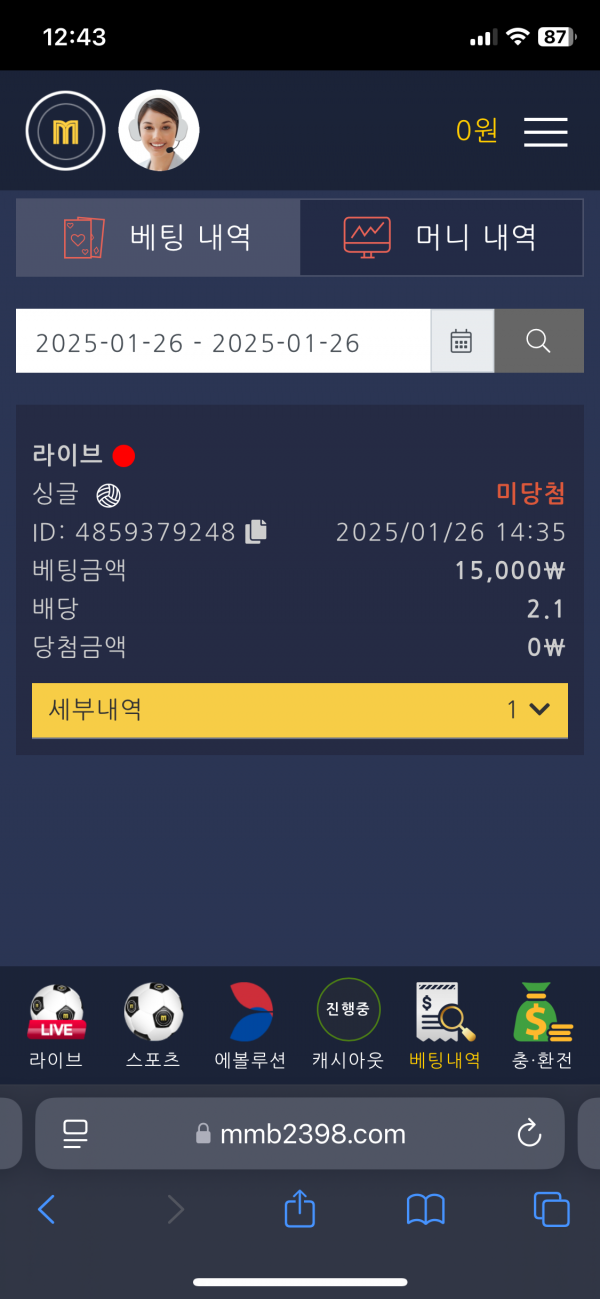This screenshot has height=1299, width=600.
Task: Select 베팅내역 in bottom navigation
Action: tap(445, 1025)
